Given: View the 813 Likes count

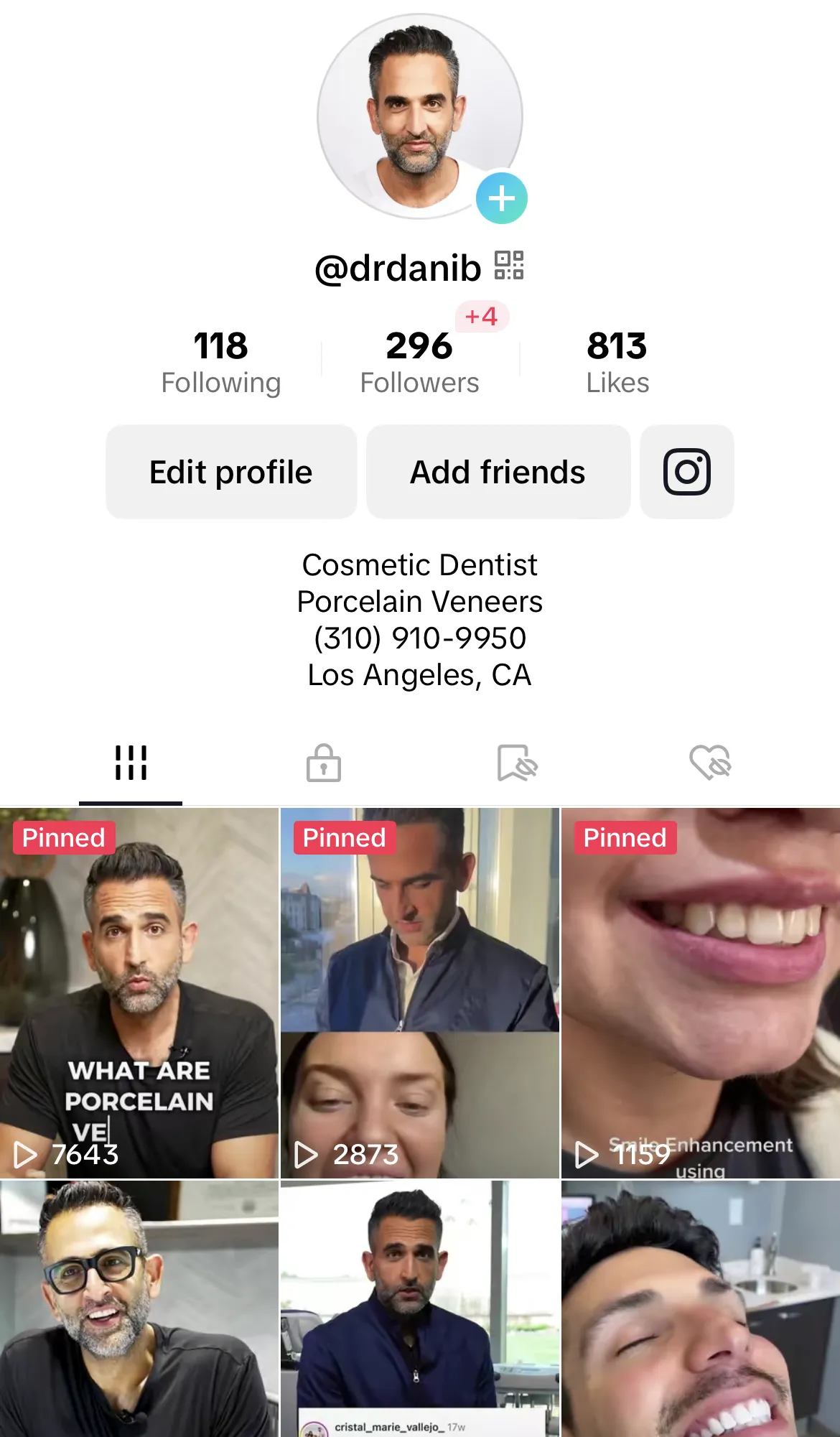Looking at the screenshot, I should pos(617,361).
